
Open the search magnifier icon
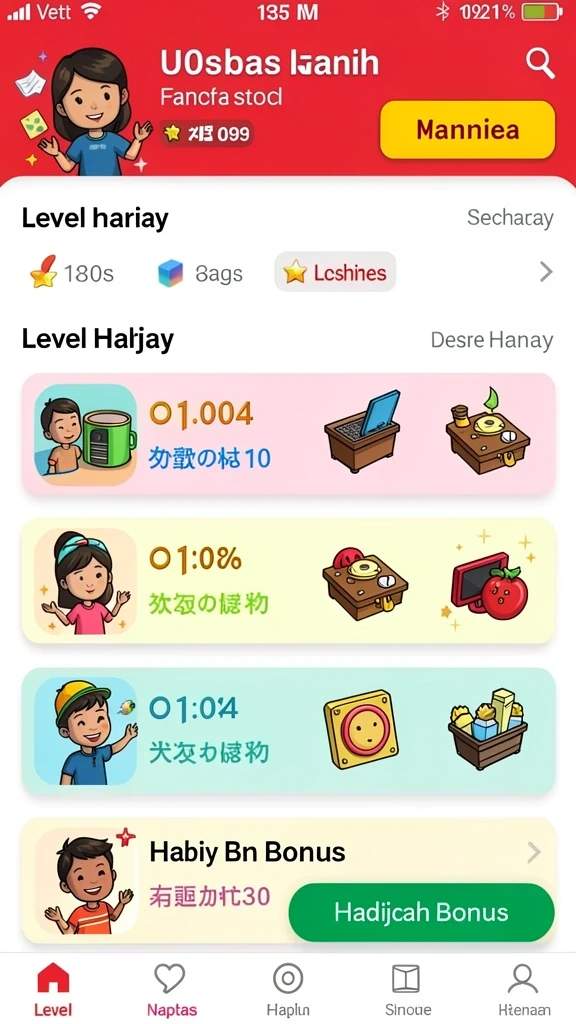539,64
